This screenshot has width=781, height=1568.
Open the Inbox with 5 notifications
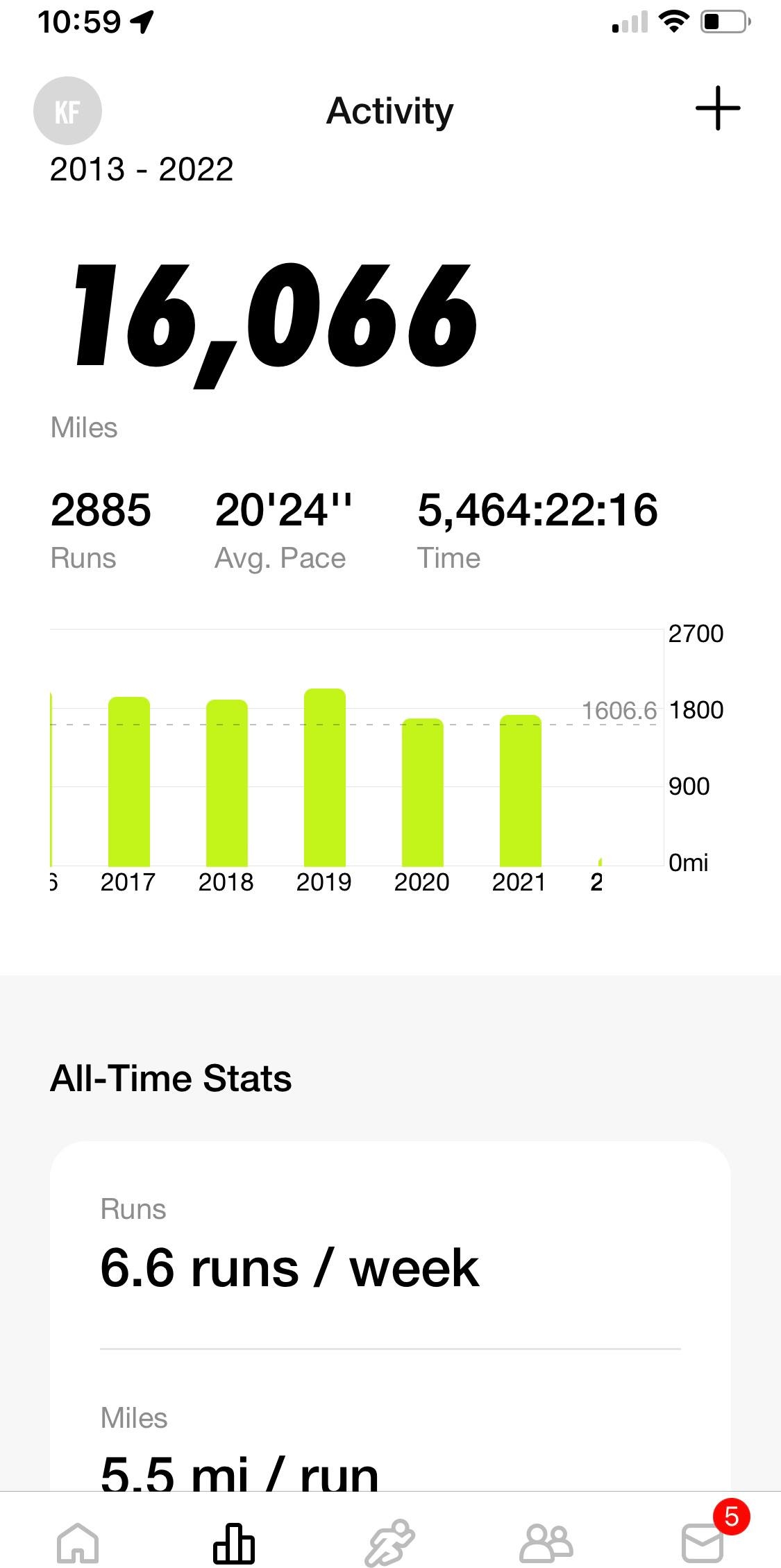tap(703, 1544)
